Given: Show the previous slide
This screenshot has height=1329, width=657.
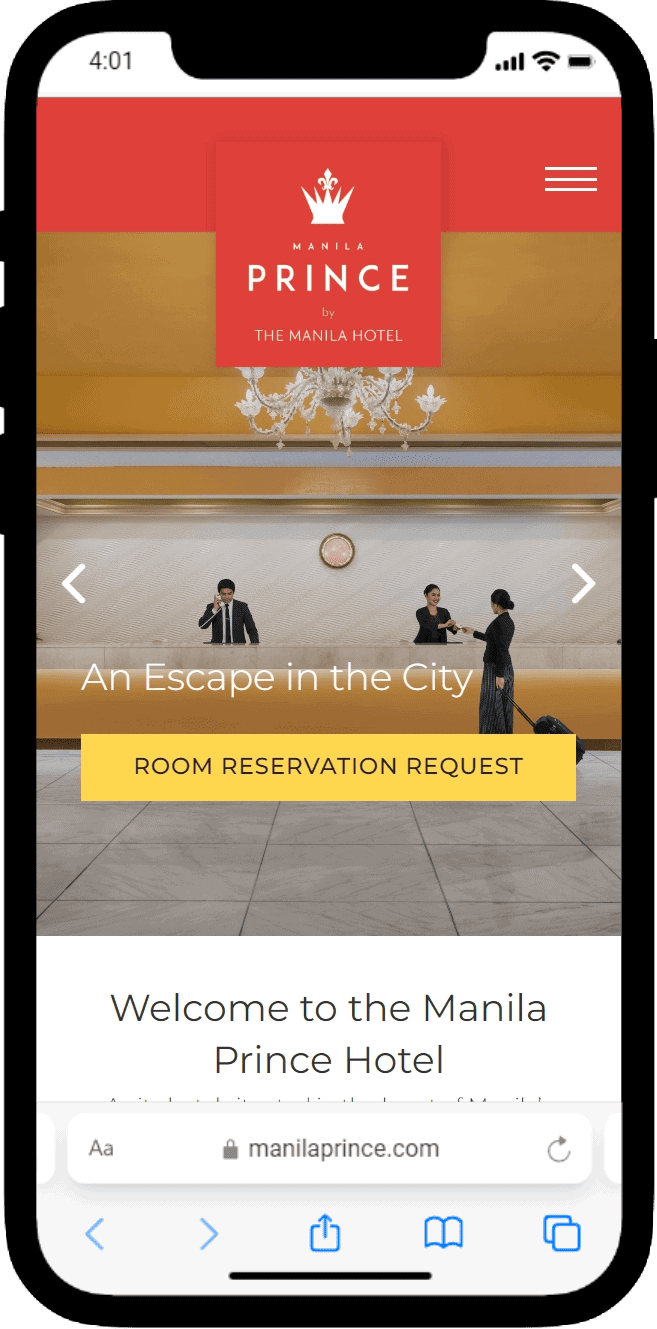Looking at the screenshot, I should point(74,584).
